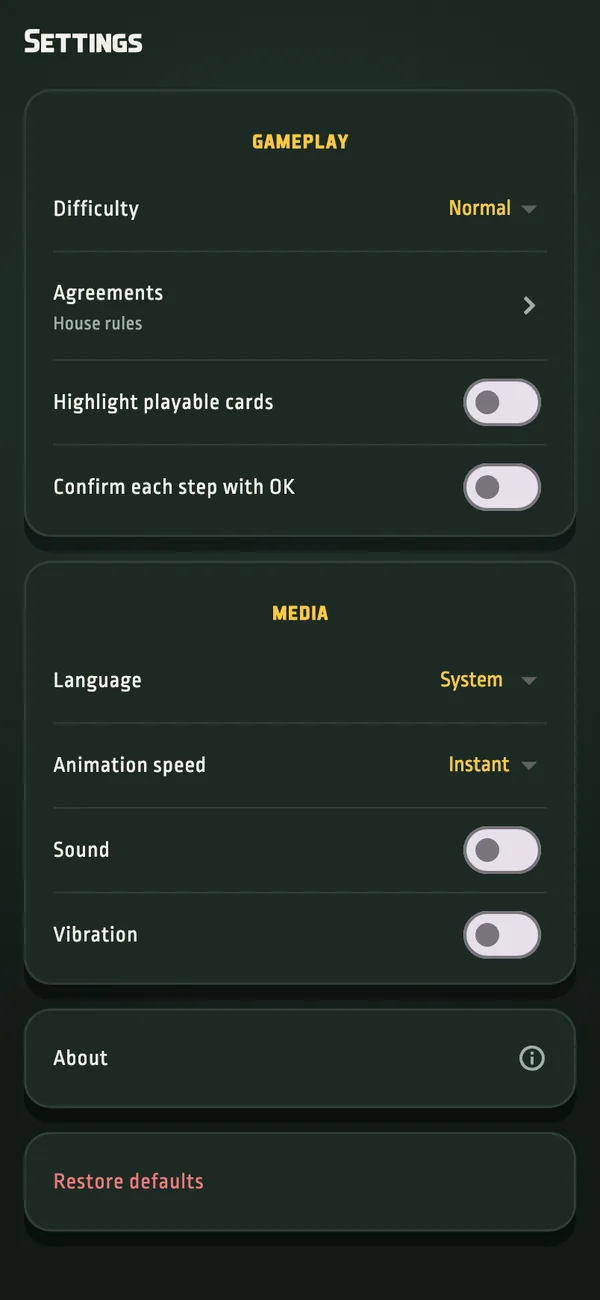This screenshot has width=600, height=1300.
Task: Toggle Highlight playable cards switch
Action: click(x=502, y=402)
